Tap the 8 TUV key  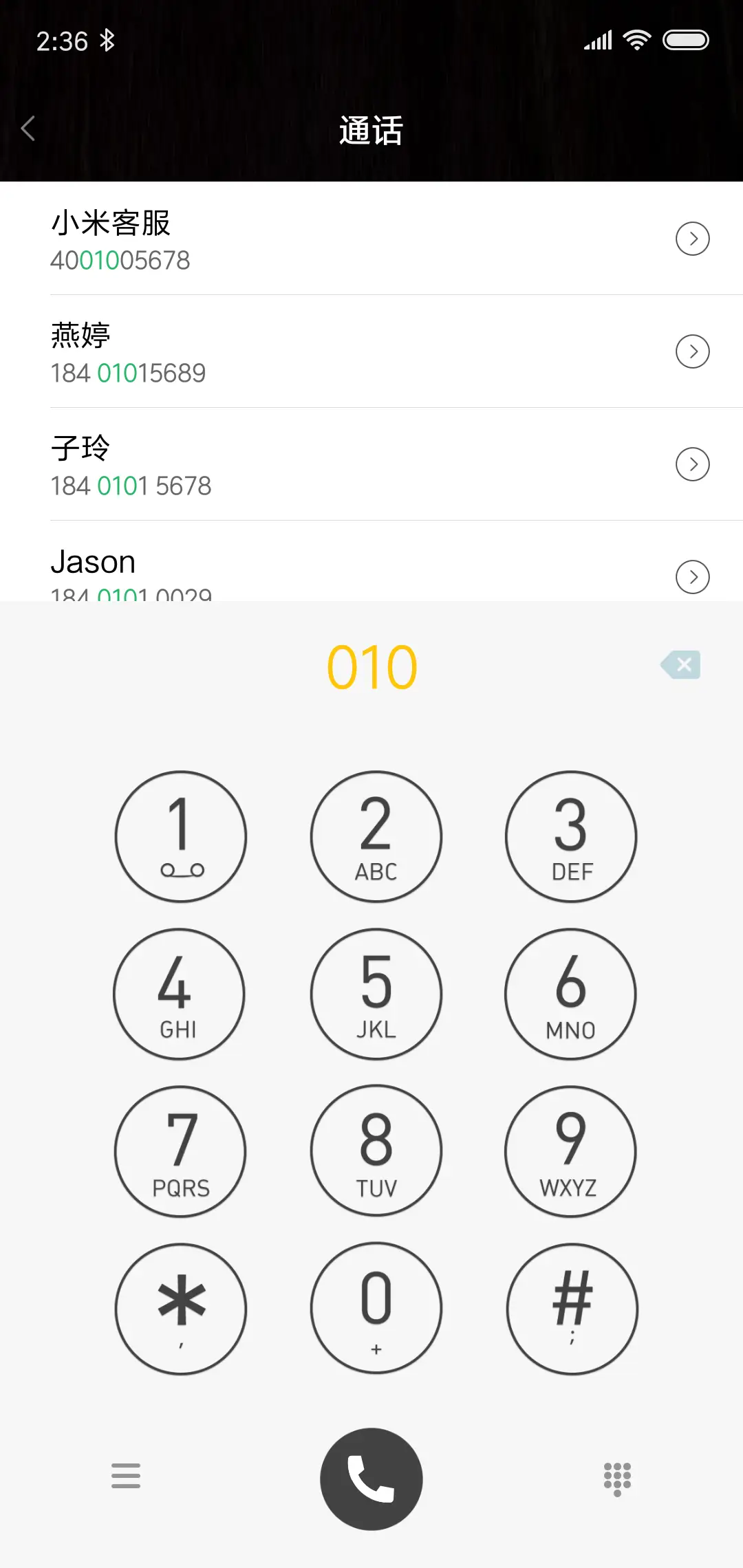(x=376, y=1151)
